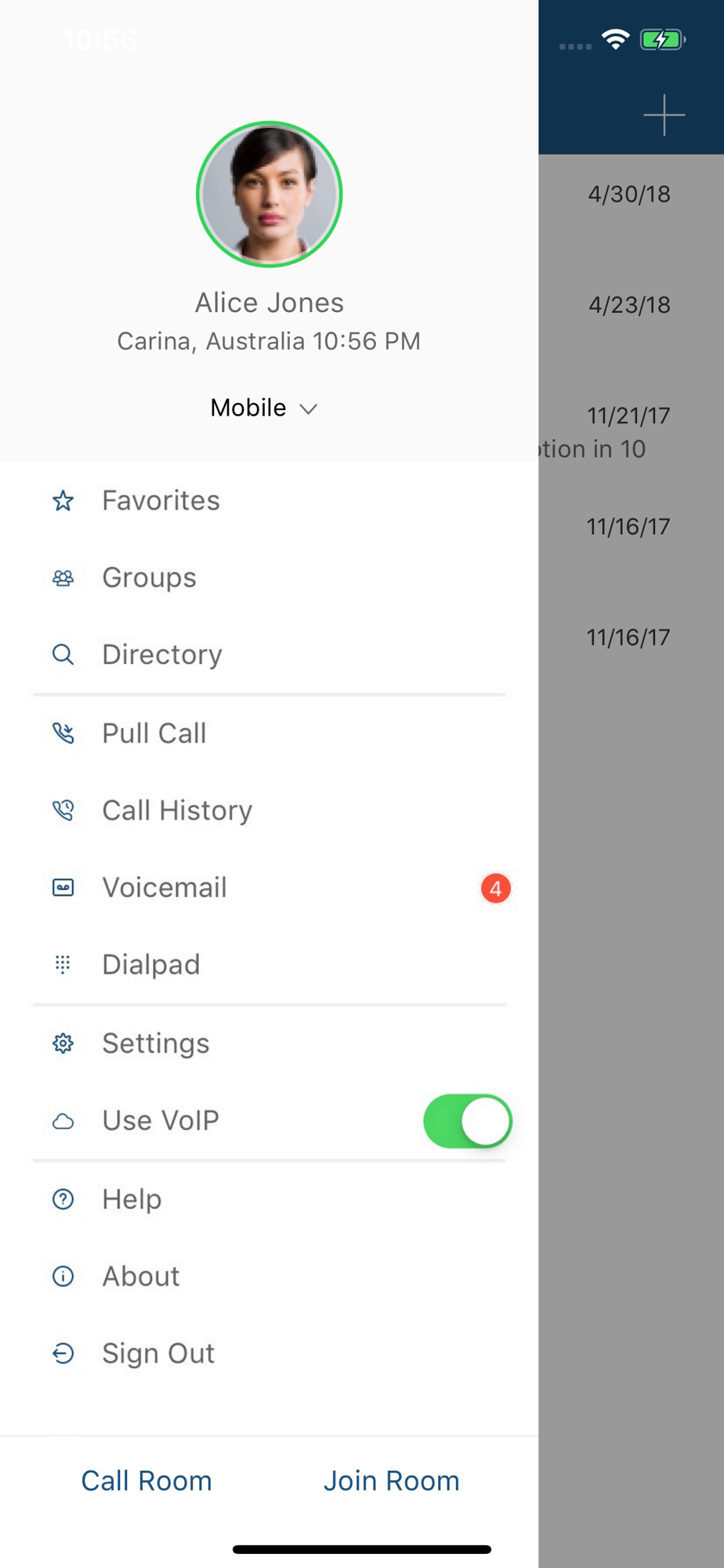Select Pull Call
This screenshot has height=1568, width=724.
154,733
